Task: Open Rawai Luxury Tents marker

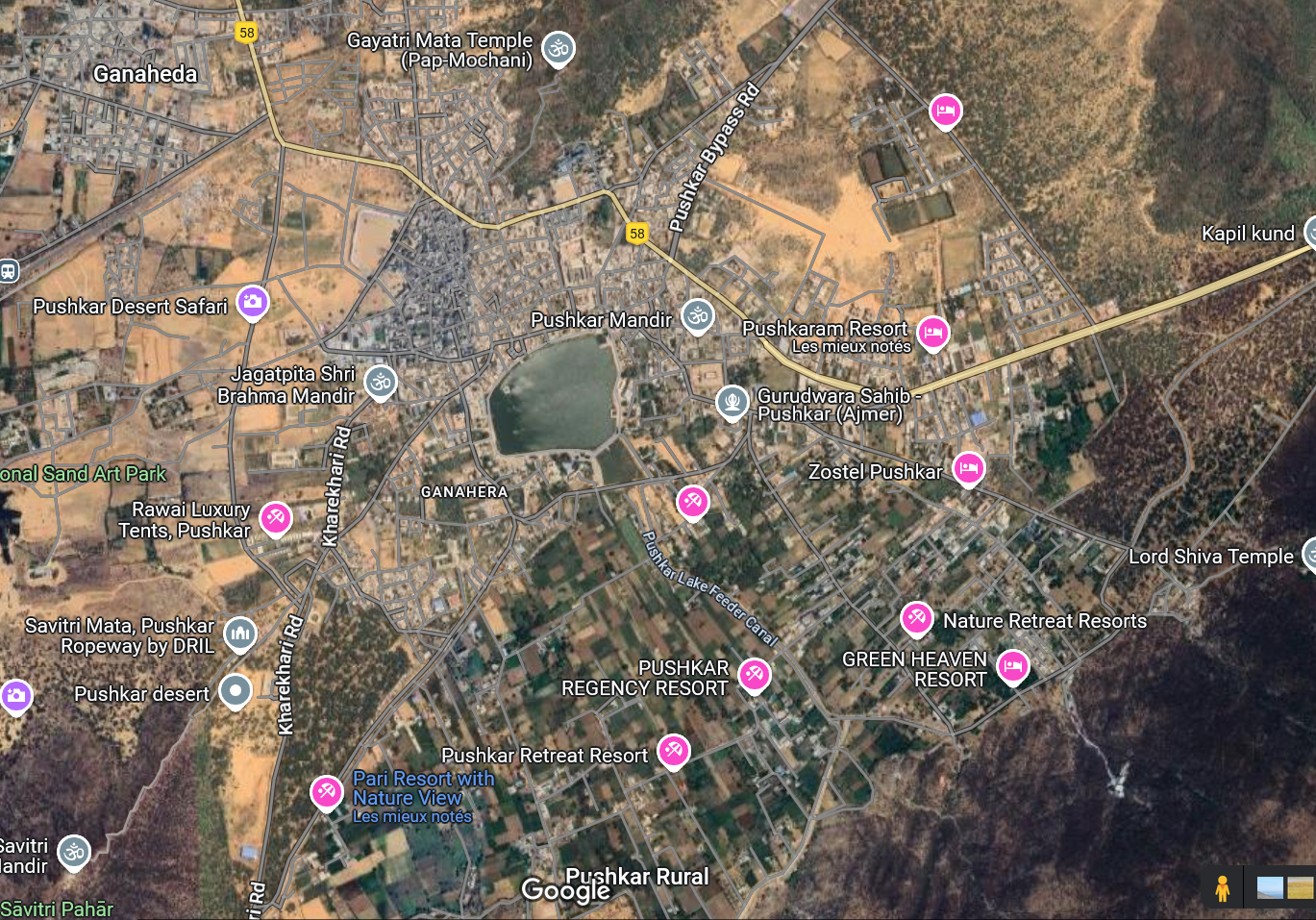Action: (x=276, y=518)
